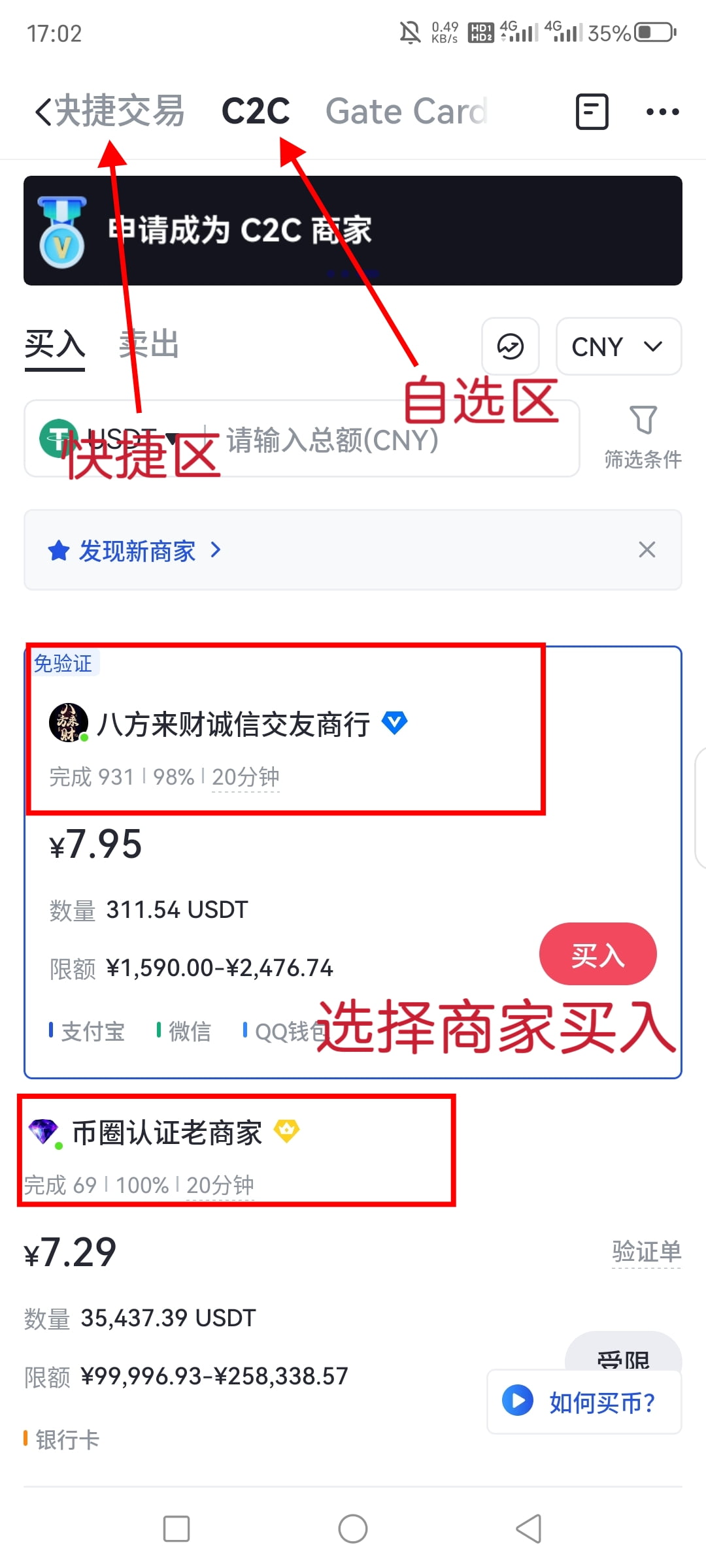The width and height of the screenshot is (706, 1568).
Task: Switch to the C2C tab
Action: coord(256,110)
